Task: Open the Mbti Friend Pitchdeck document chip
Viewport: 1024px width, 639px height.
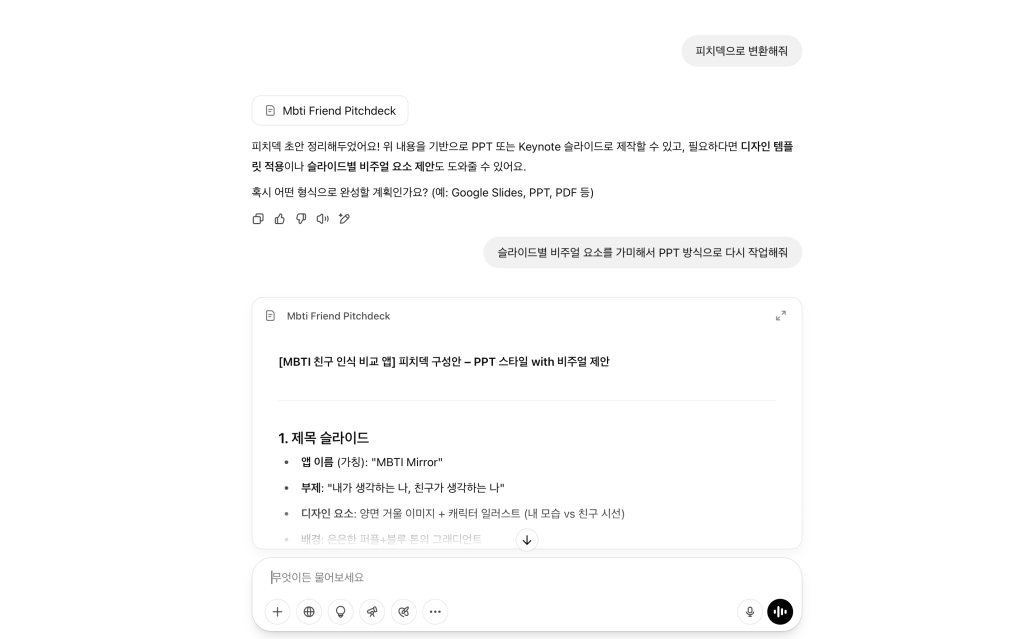Action: (330, 111)
